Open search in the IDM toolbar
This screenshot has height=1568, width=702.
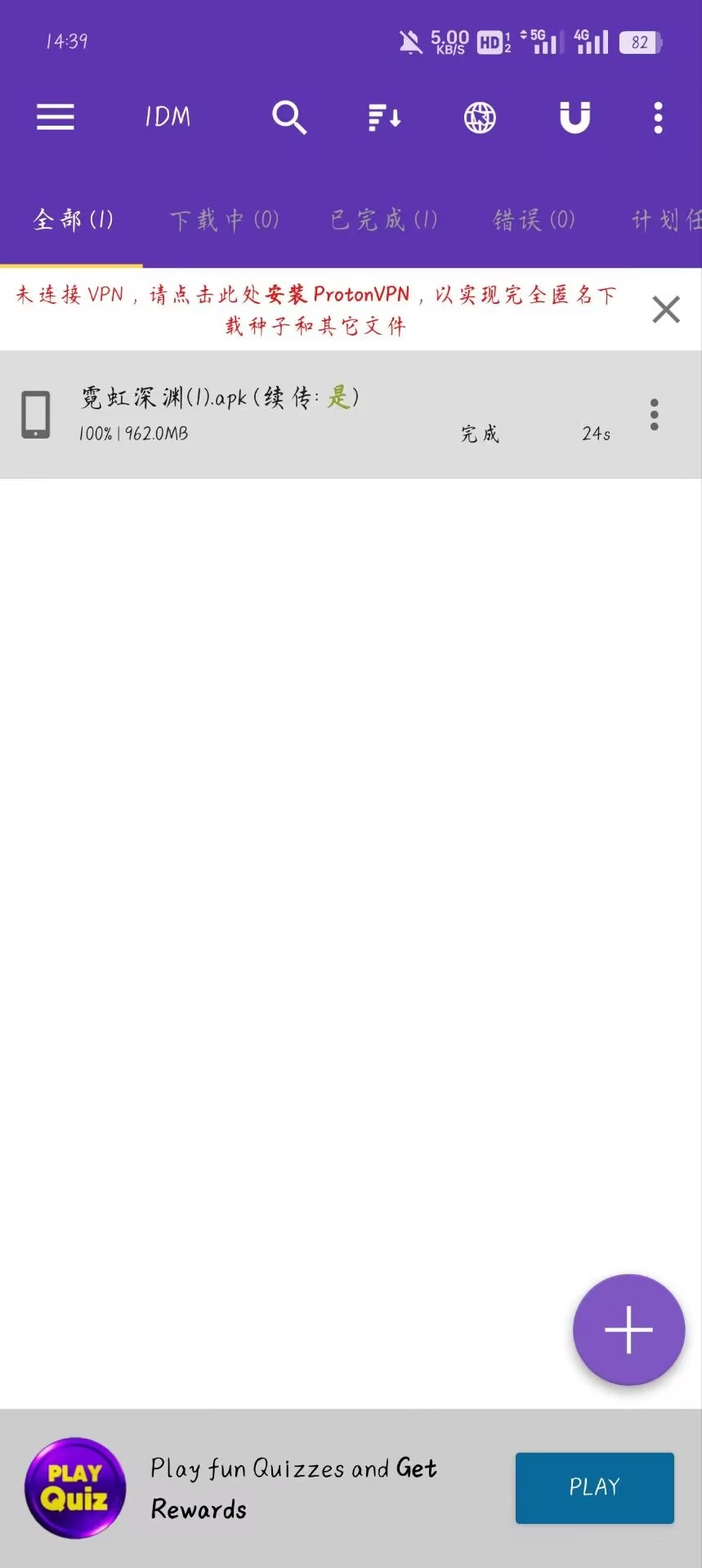point(289,118)
